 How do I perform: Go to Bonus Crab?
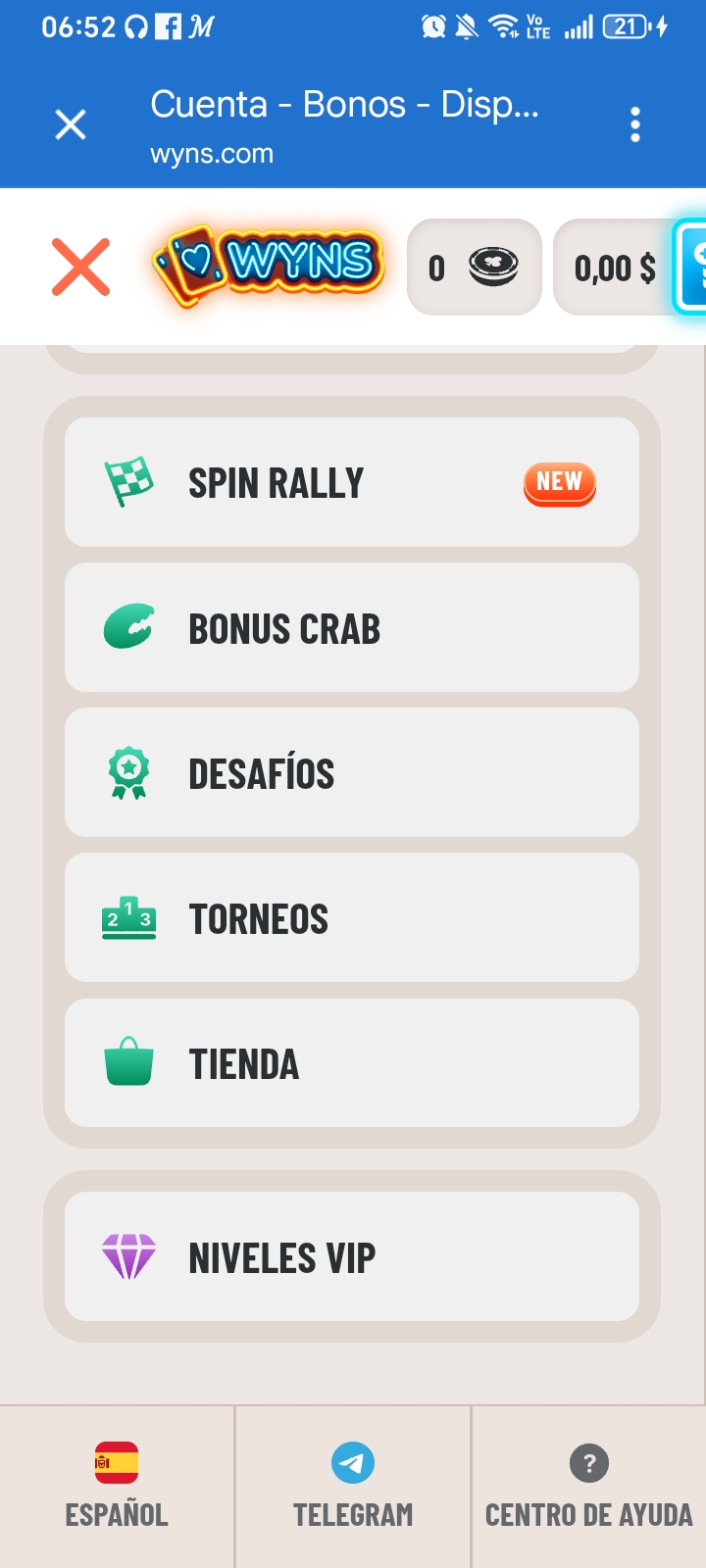(352, 627)
